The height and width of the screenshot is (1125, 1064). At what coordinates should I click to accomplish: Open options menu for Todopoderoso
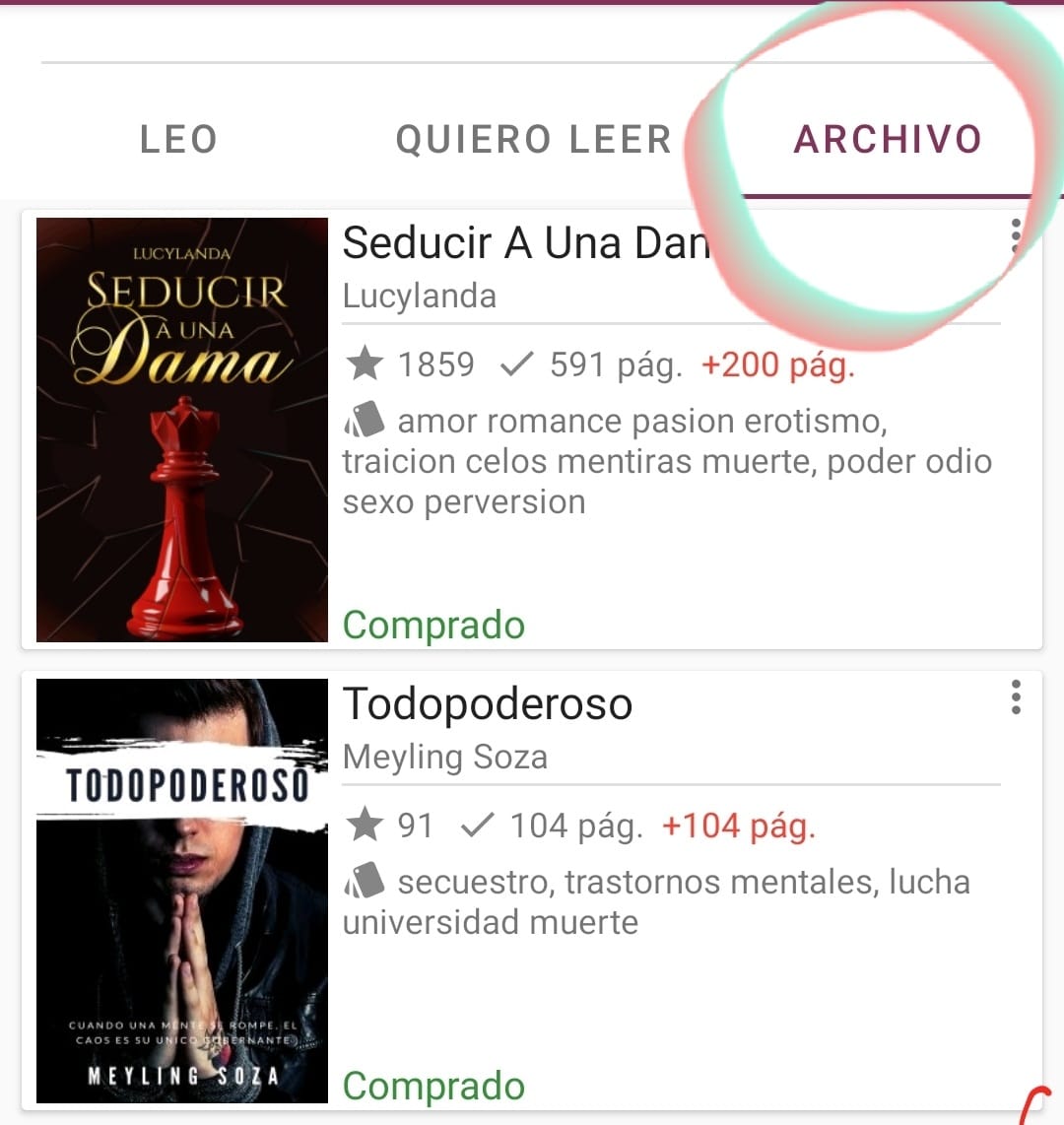pos(1016,697)
